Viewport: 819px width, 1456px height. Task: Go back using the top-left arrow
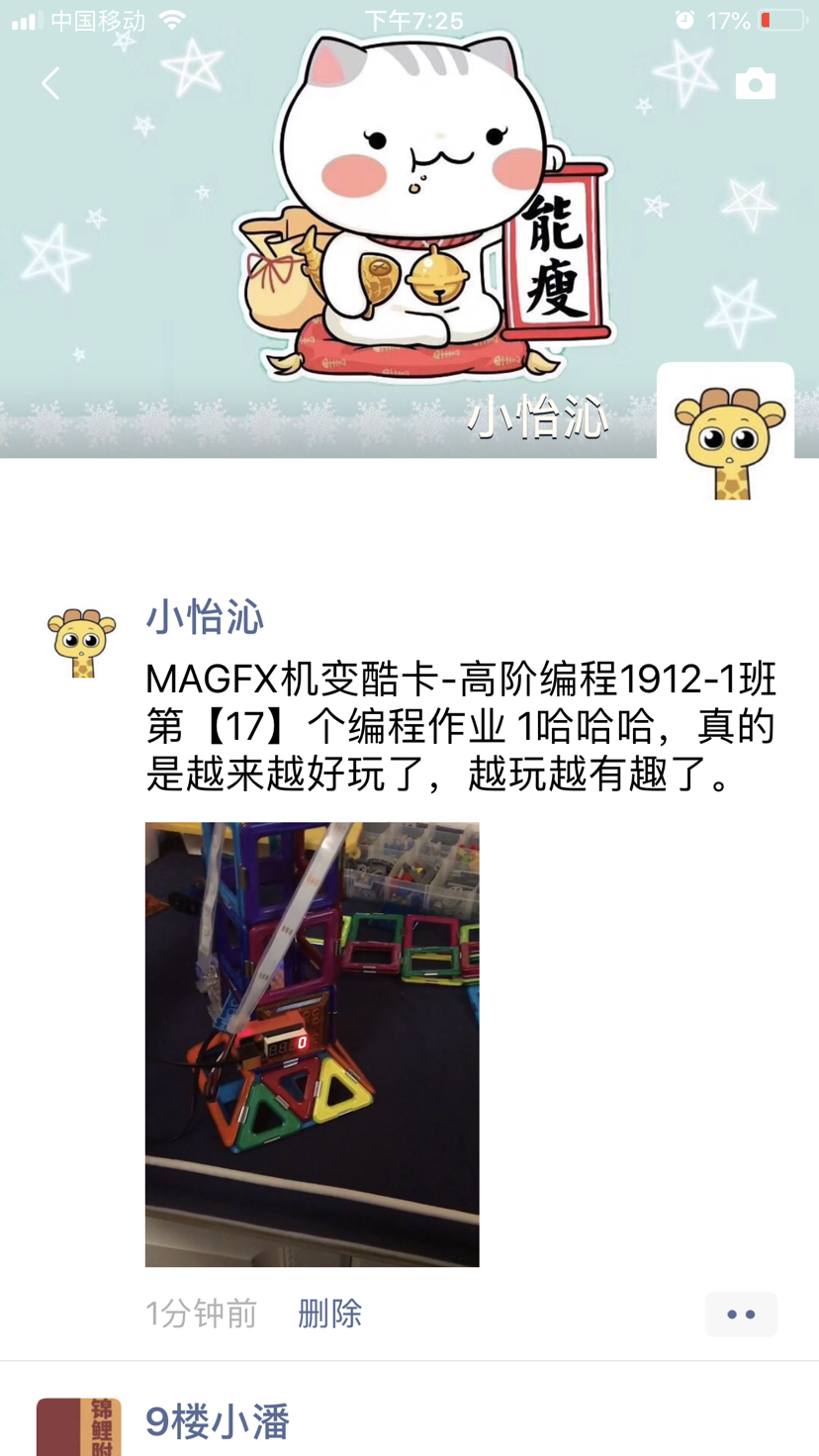coord(51,83)
